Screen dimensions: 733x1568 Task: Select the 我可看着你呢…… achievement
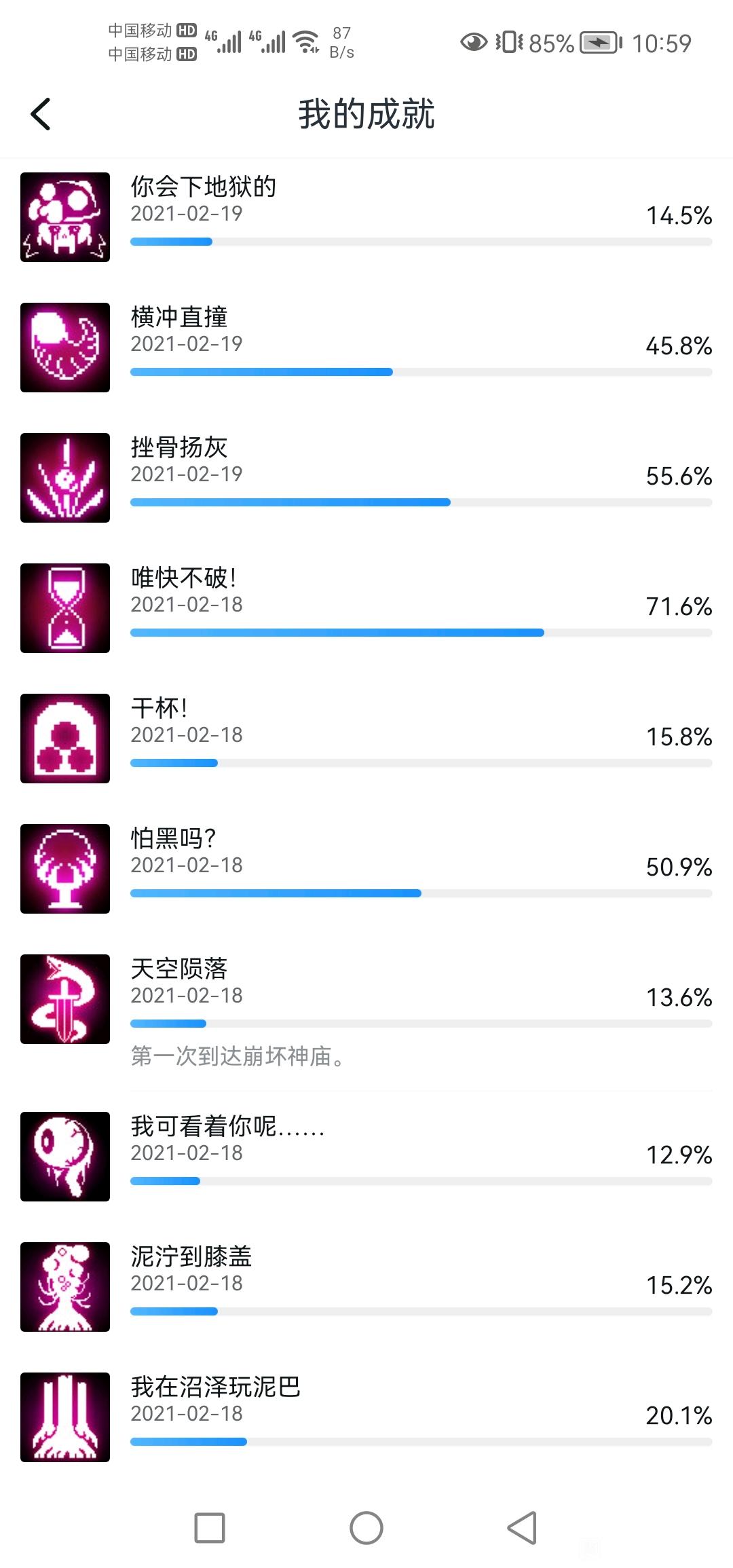366,1157
